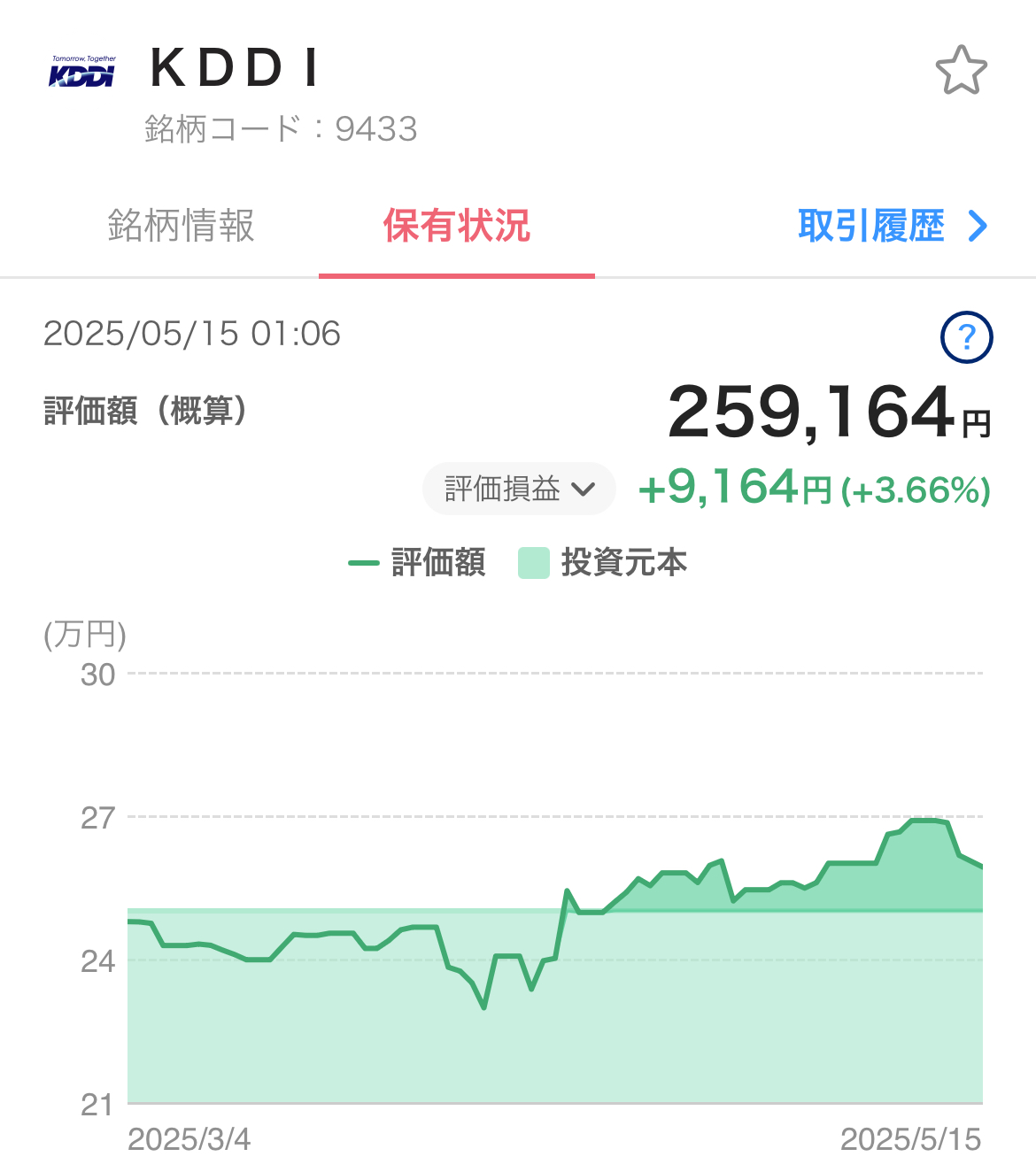Viewport: 1036px width, 1172px height.
Task: Switch to the 銘柄情報 tab
Action: (x=181, y=226)
